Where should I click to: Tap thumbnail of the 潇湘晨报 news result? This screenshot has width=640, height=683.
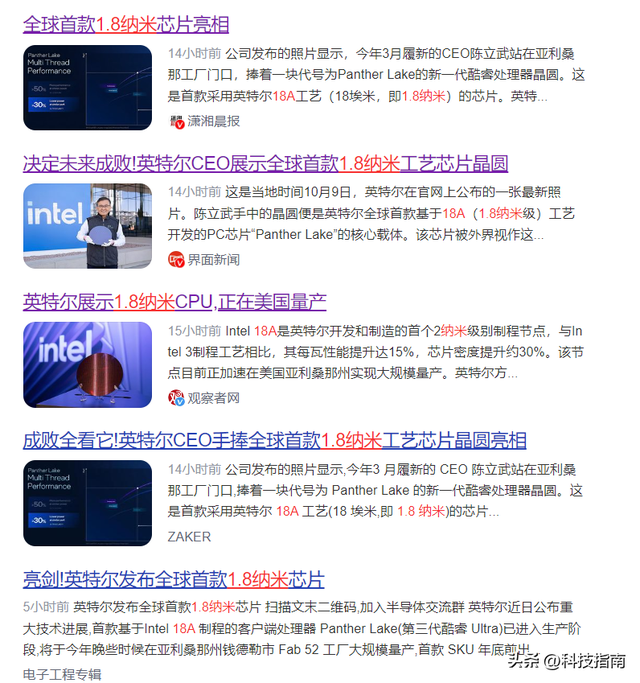tap(88, 87)
